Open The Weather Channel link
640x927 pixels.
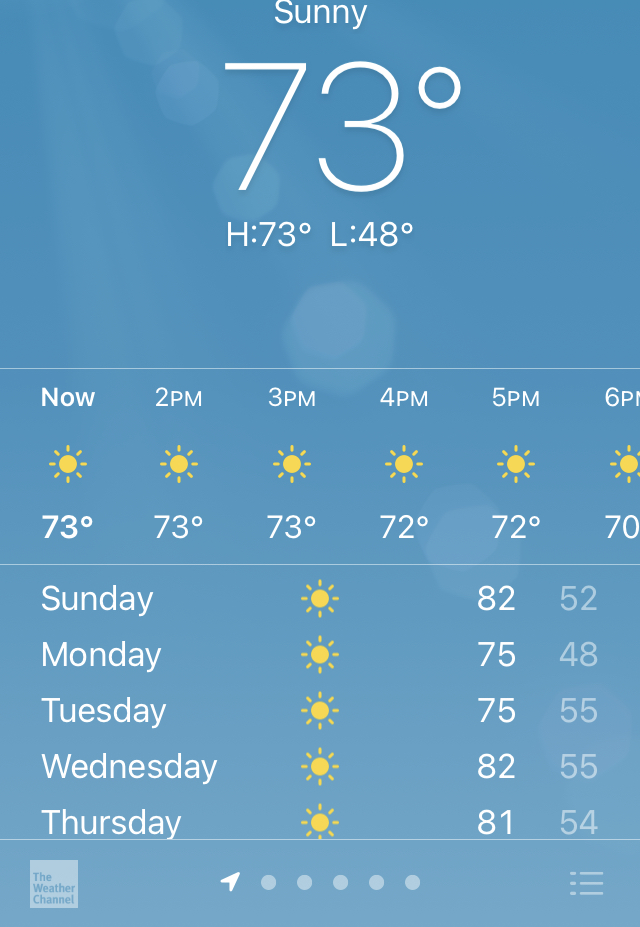click(54, 883)
